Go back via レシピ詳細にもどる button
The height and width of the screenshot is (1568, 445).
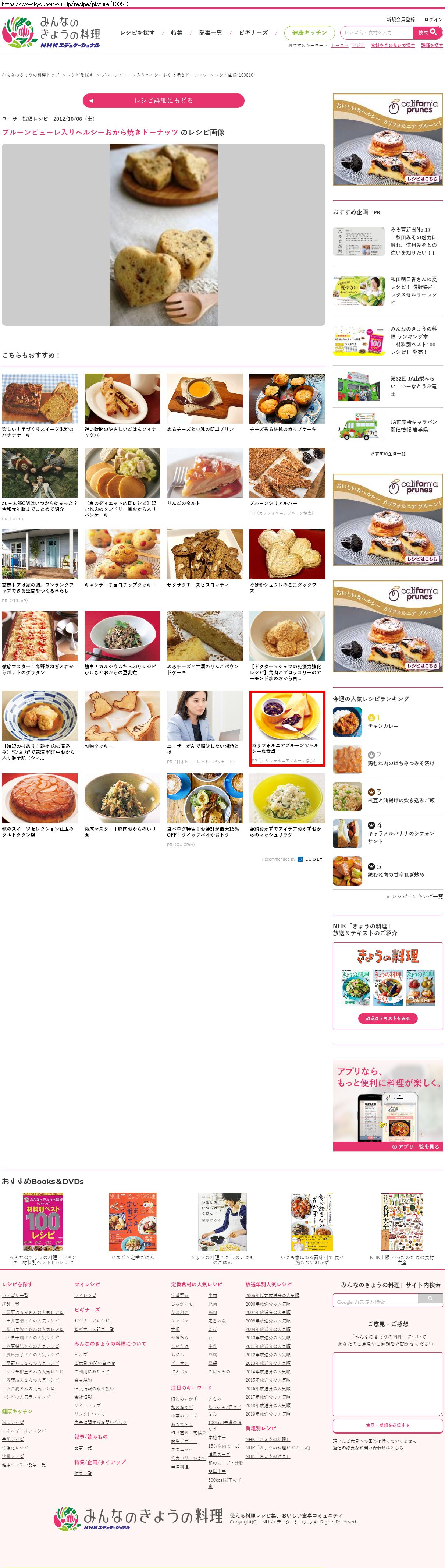(163, 100)
